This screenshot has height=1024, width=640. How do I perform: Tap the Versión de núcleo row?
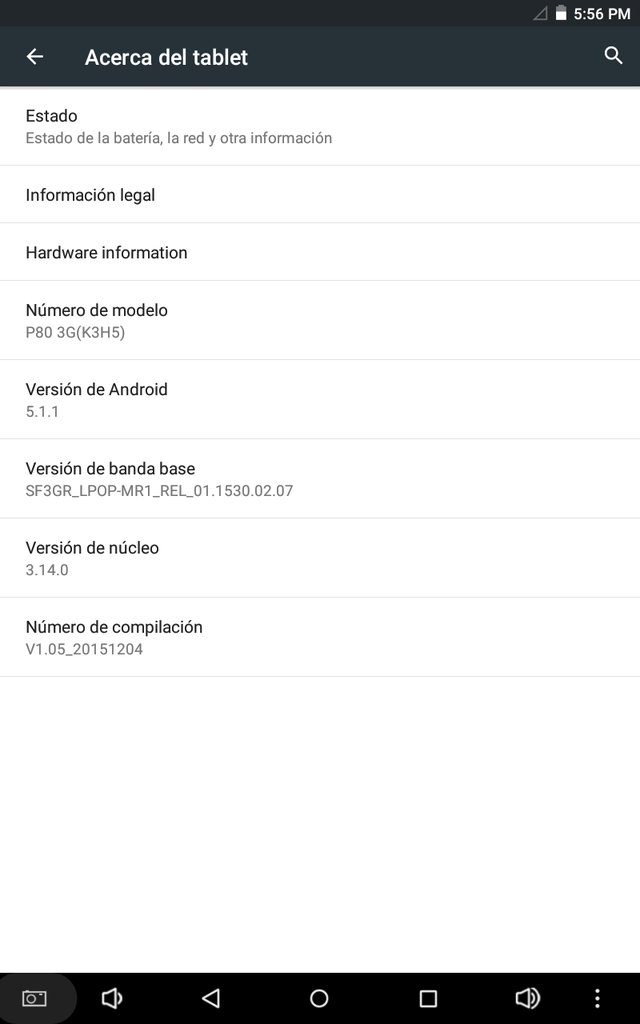[x=320, y=558]
